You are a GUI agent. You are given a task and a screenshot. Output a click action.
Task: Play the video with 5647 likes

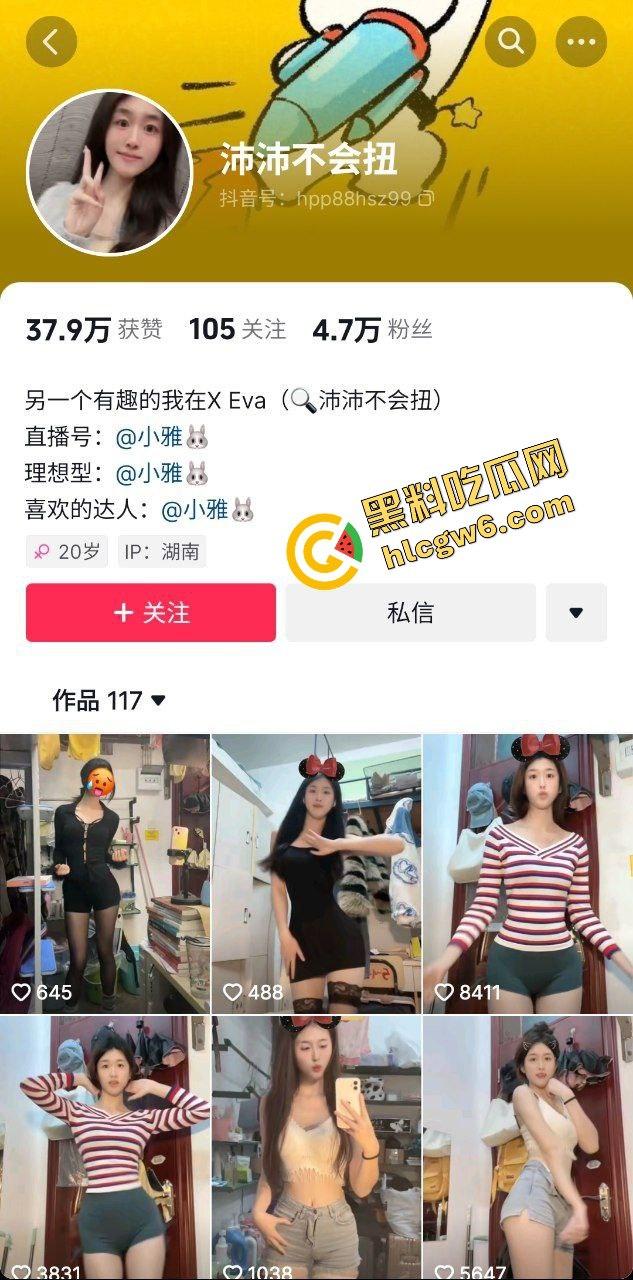click(x=528, y=1145)
